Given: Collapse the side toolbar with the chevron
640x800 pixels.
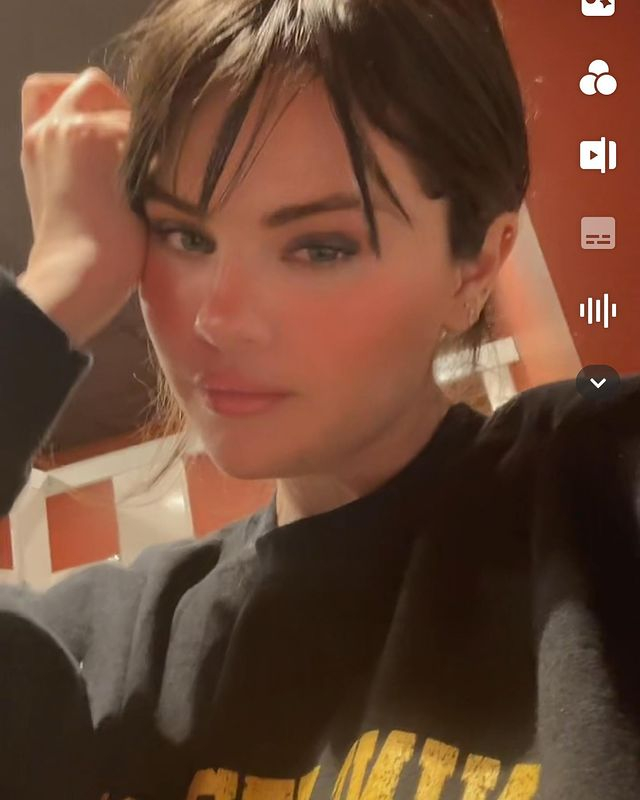Looking at the screenshot, I should click(x=598, y=383).
